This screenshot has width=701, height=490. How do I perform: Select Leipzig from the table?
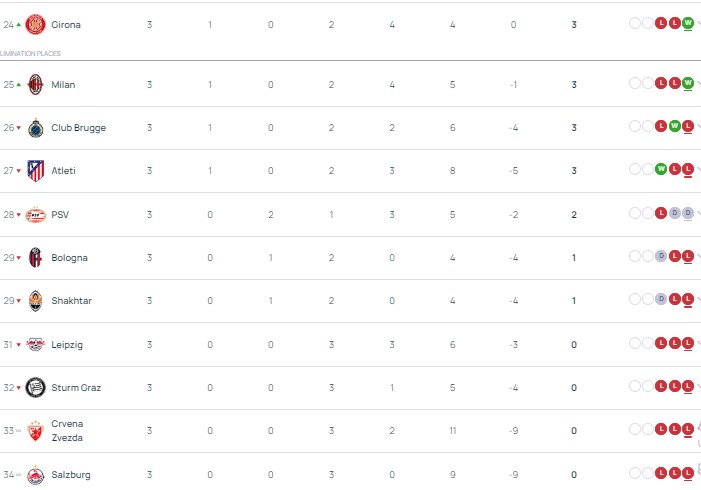pos(67,344)
